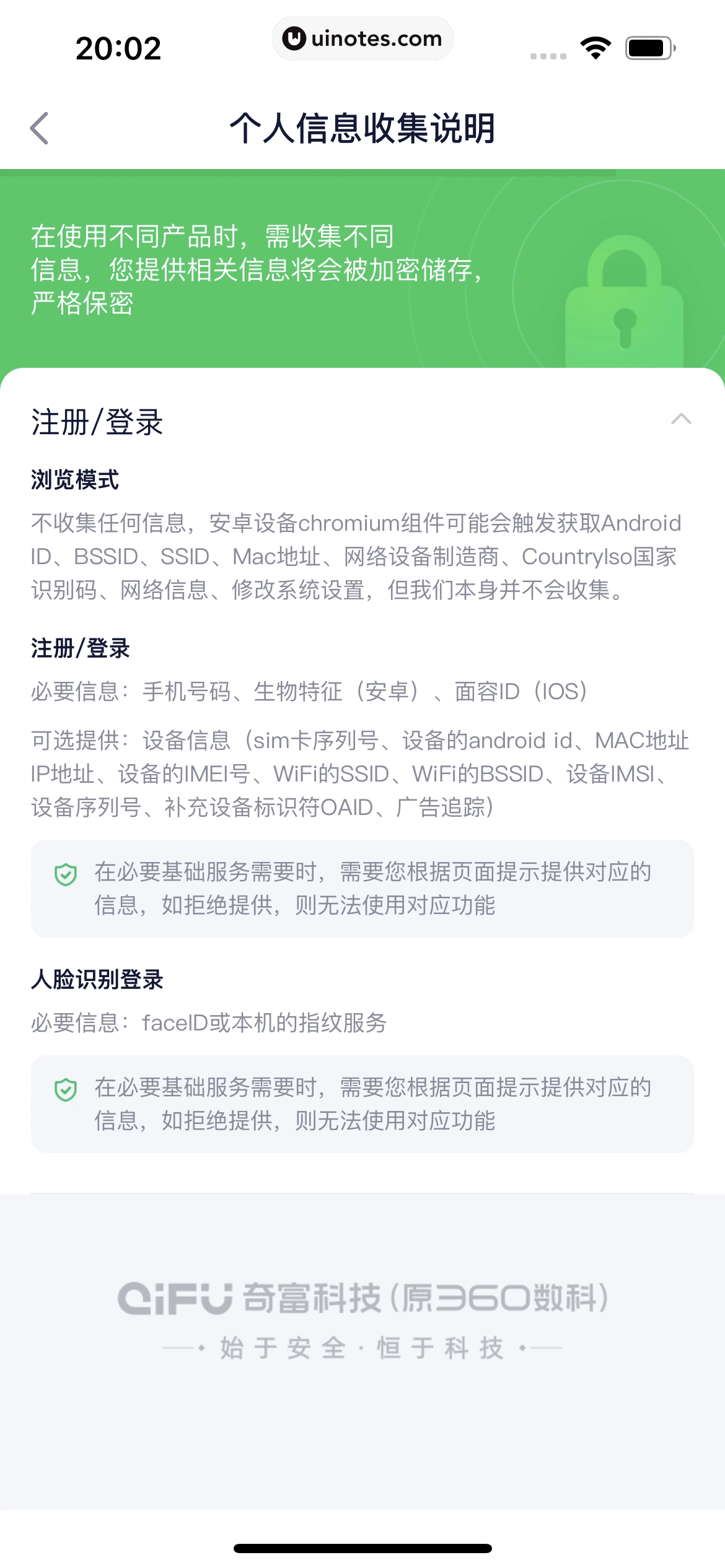Collapse the 注册/登录 section
The width and height of the screenshot is (725, 1568).
click(680, 420)
